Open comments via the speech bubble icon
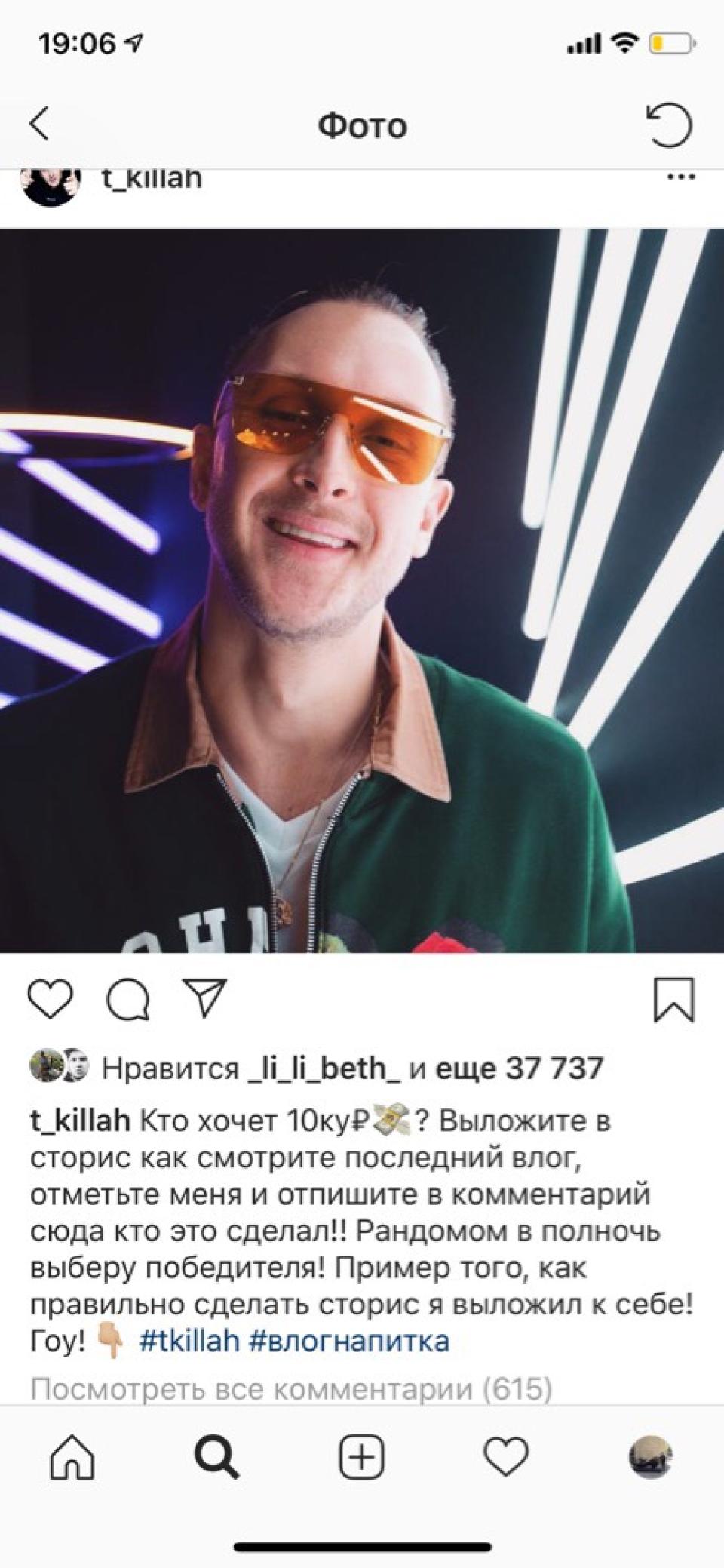The height and width of the screenshot is (1568, 724). click(x=128, y=1001)
